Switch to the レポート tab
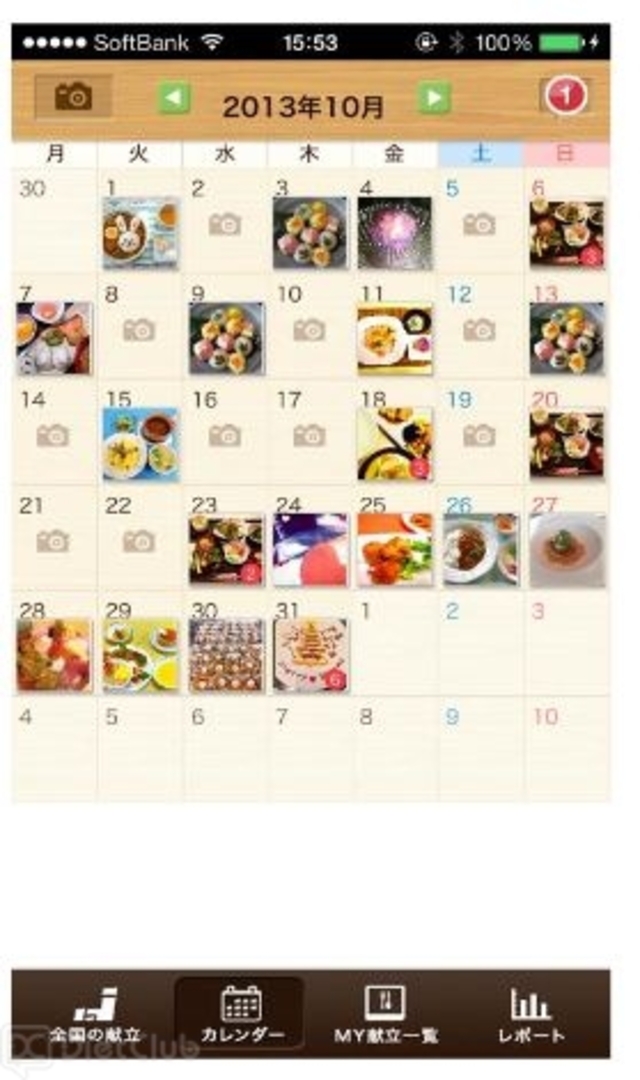 coord(530,1014)
